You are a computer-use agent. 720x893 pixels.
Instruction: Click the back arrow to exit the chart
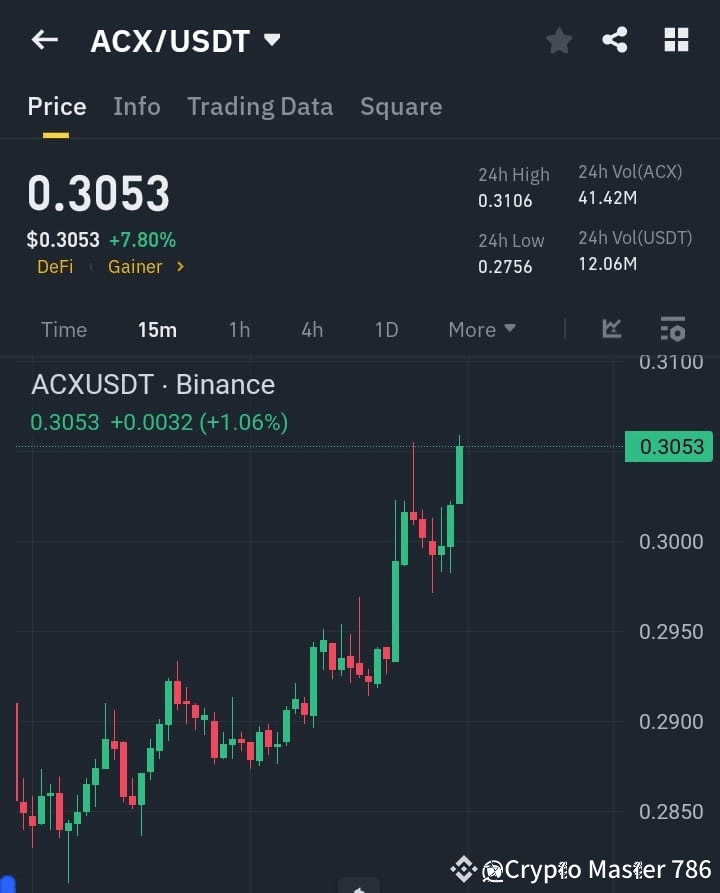pos(43,39)
